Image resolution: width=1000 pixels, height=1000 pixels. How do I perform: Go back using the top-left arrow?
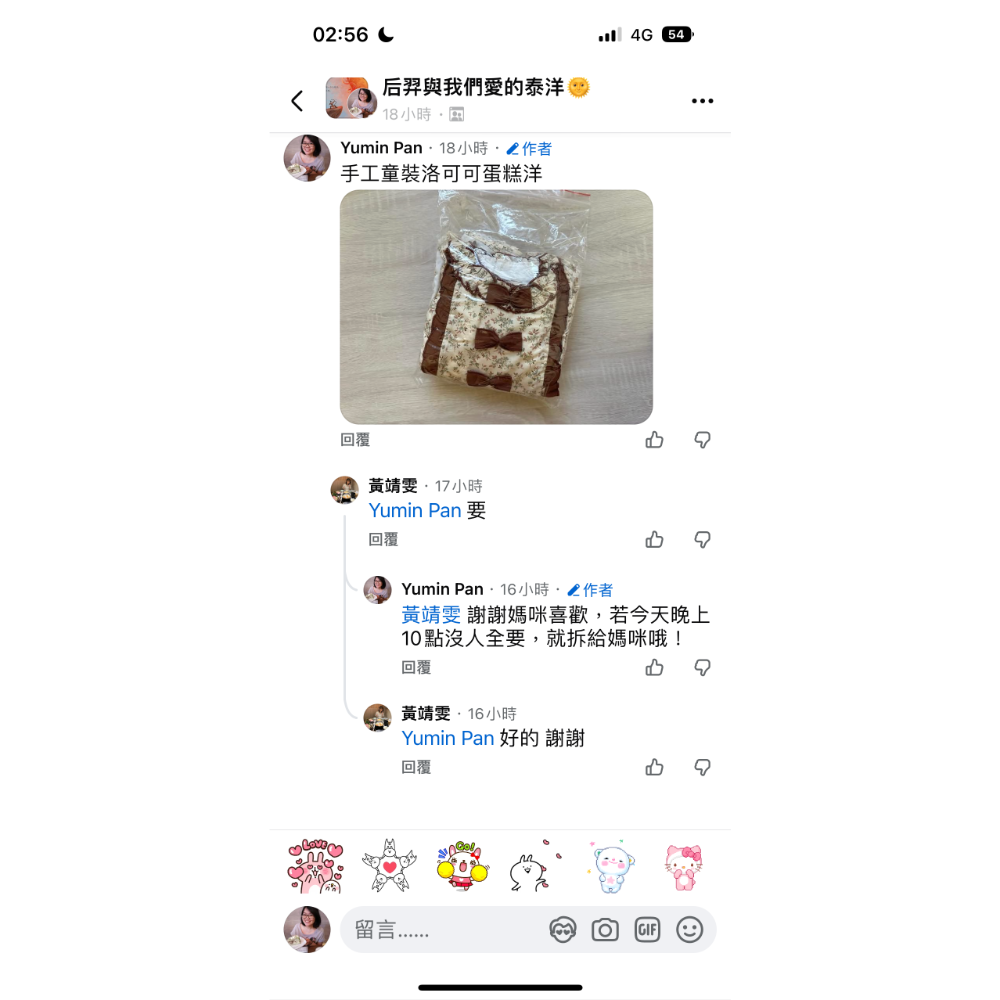click(297, 101)
